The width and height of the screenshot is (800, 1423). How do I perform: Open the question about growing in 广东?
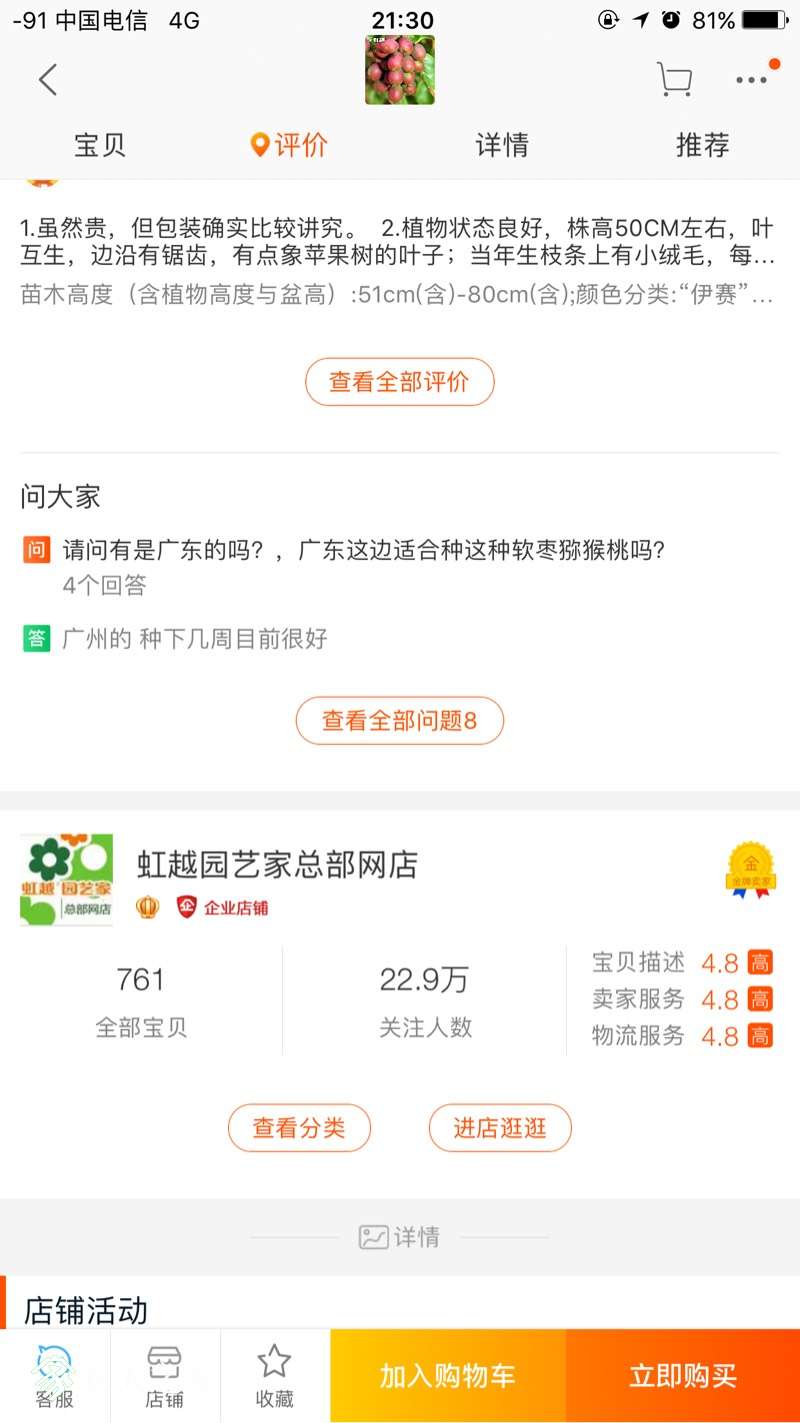point(363,550)
